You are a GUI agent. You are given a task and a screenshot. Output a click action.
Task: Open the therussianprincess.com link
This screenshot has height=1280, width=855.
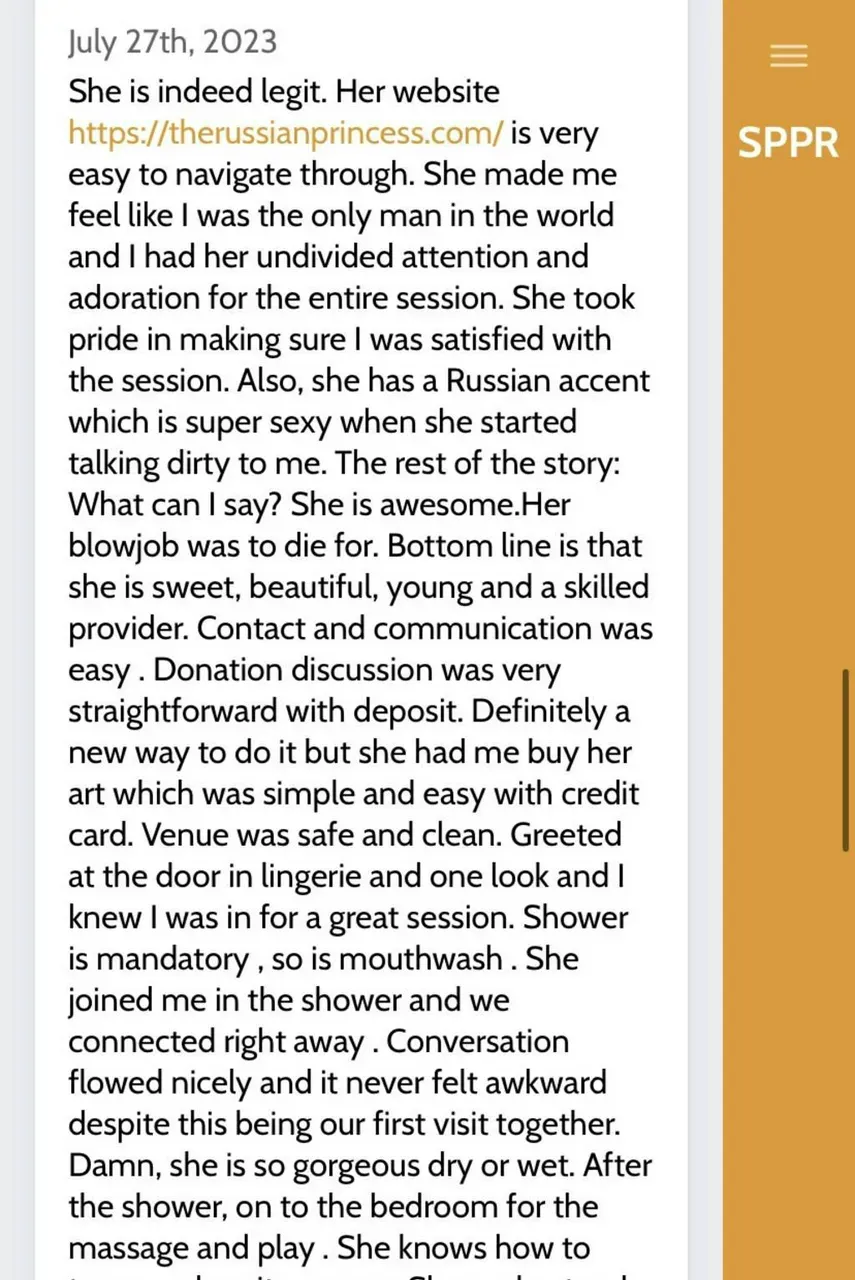[x=284, y=132]
